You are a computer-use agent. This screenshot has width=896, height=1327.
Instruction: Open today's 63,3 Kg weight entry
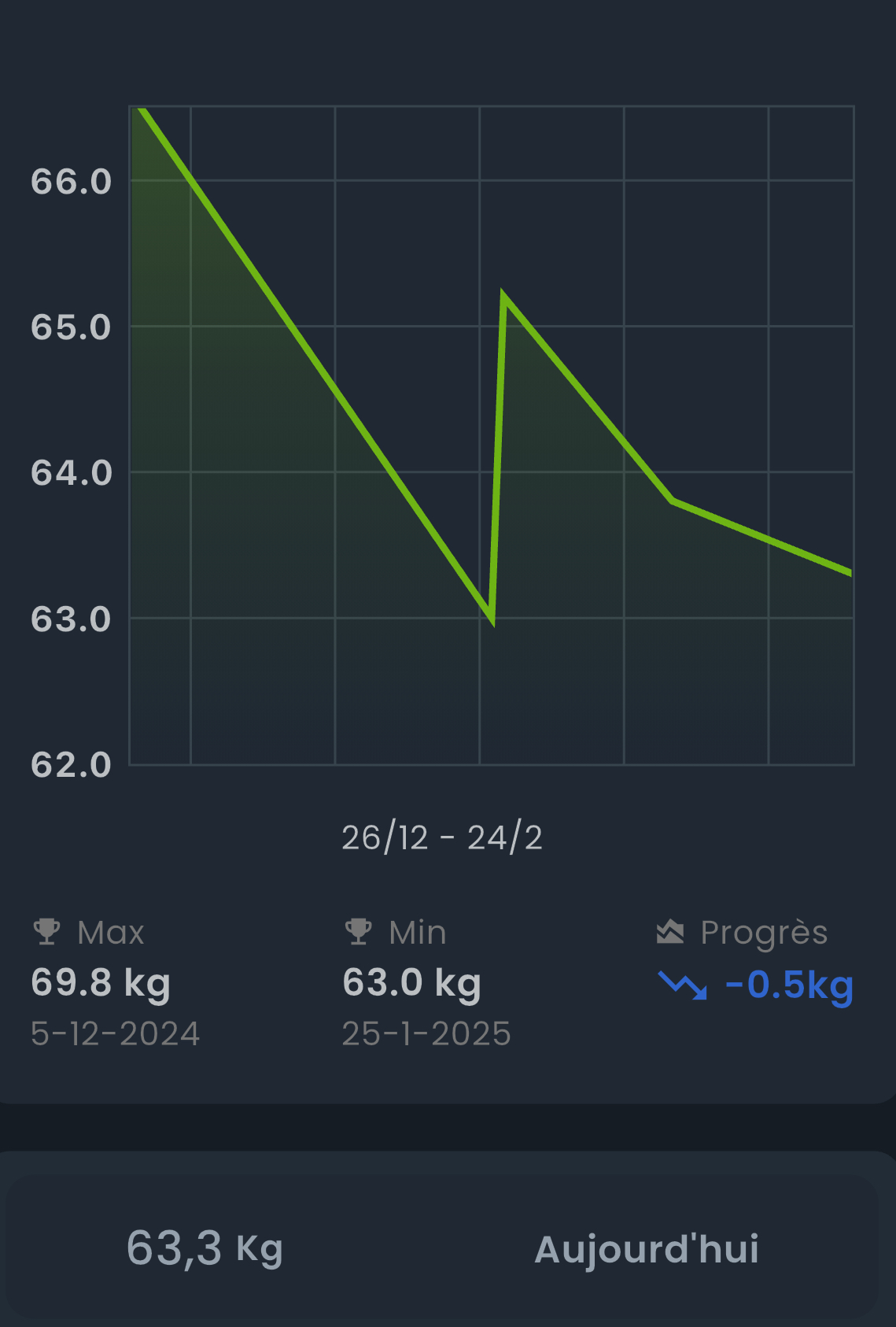[x=441, y=1248]
